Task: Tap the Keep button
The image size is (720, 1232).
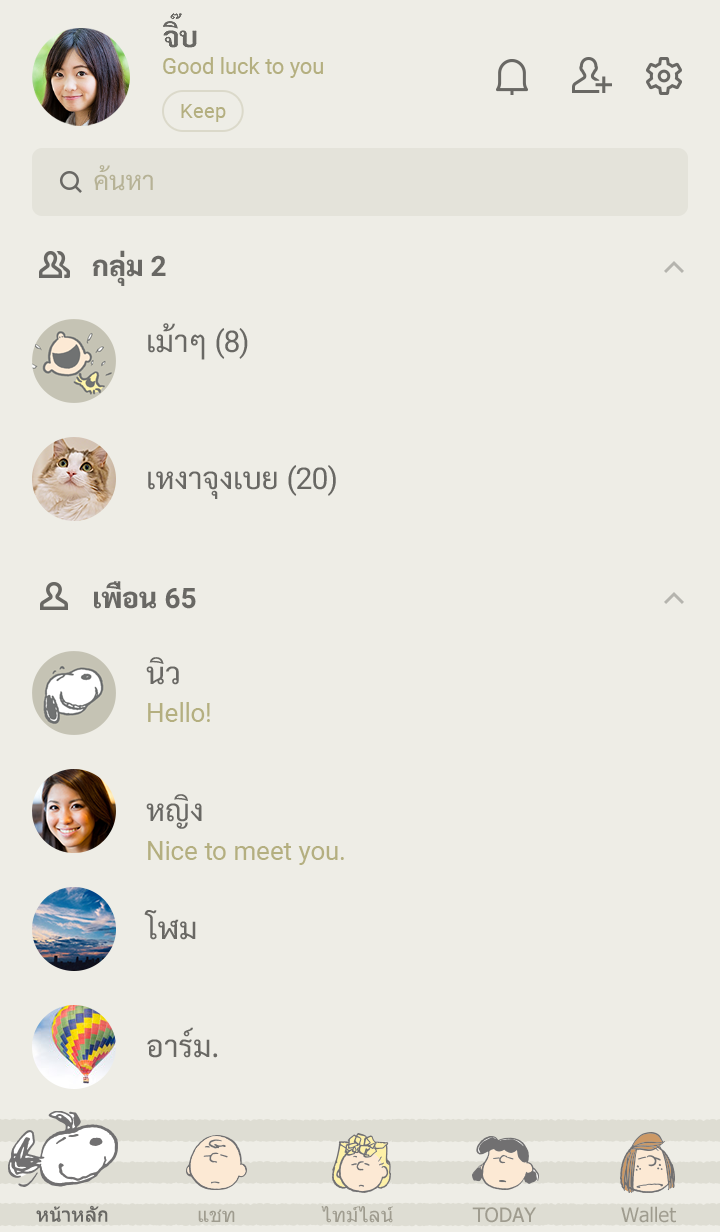Action: pyautogui.click(x=202, y=111)
